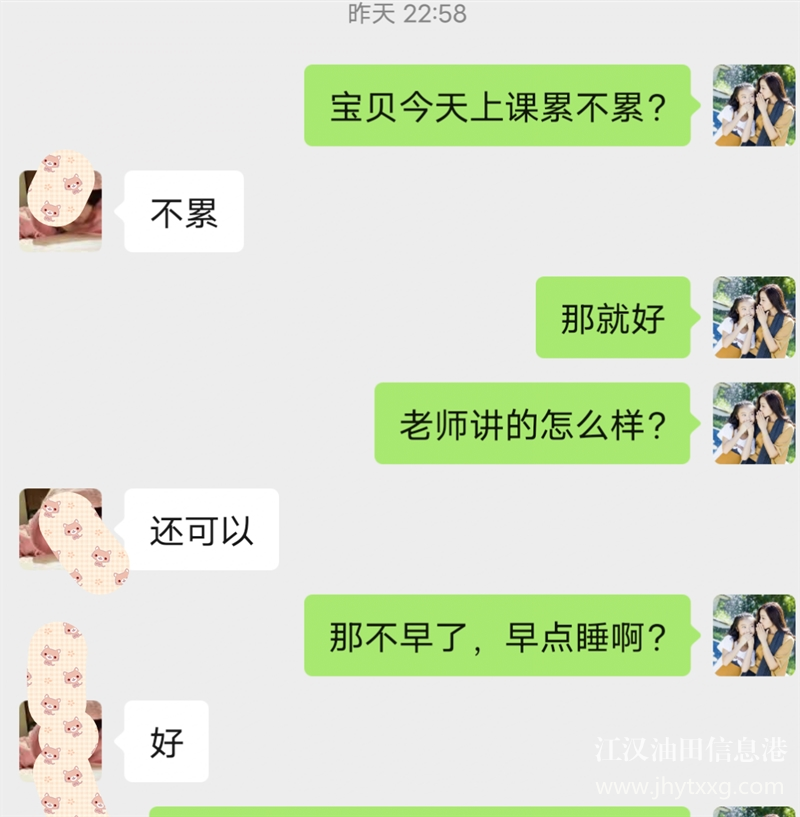The height and width of the screenshot is (817, 800).
Task: Open sender's avatar beside 宝贝今天上课累不累？
Action: tap(754, 106)
